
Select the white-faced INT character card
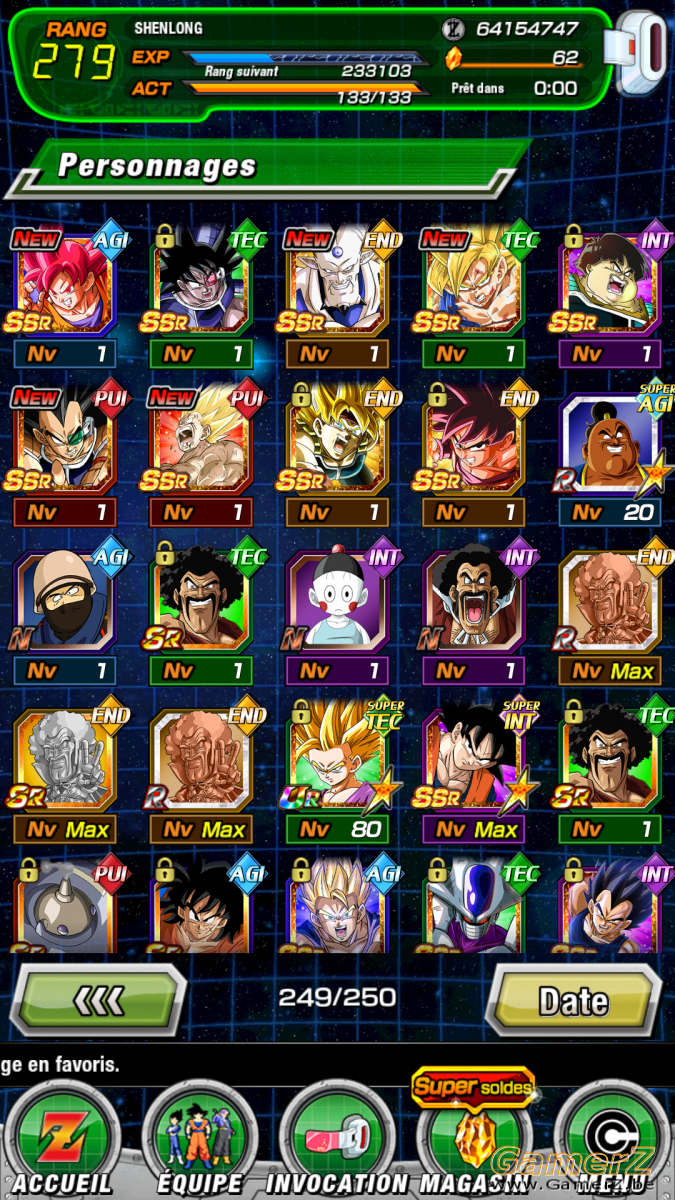pos(338,614)
